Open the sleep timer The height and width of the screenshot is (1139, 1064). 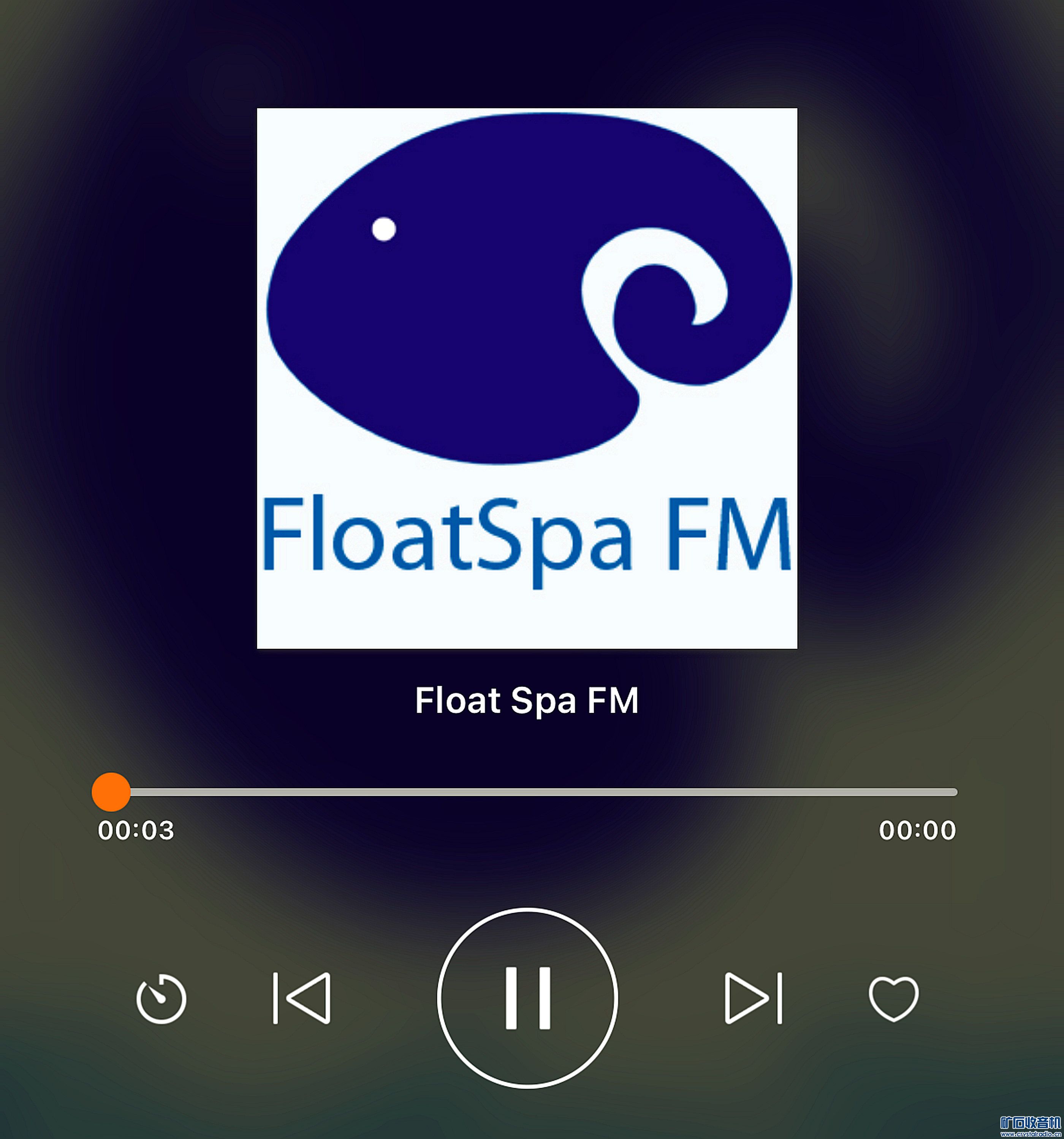(161, 998)
